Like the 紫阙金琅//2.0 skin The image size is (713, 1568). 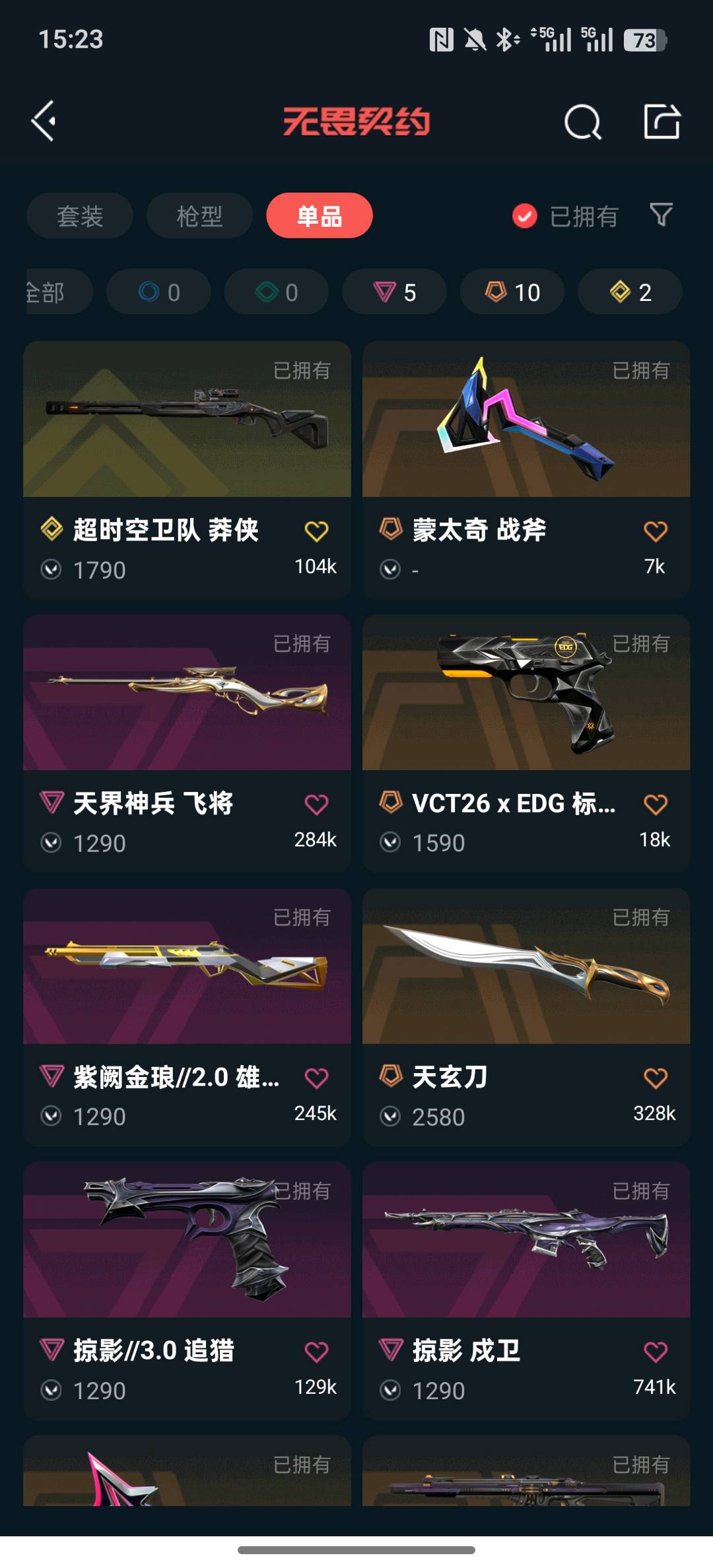316,1078
